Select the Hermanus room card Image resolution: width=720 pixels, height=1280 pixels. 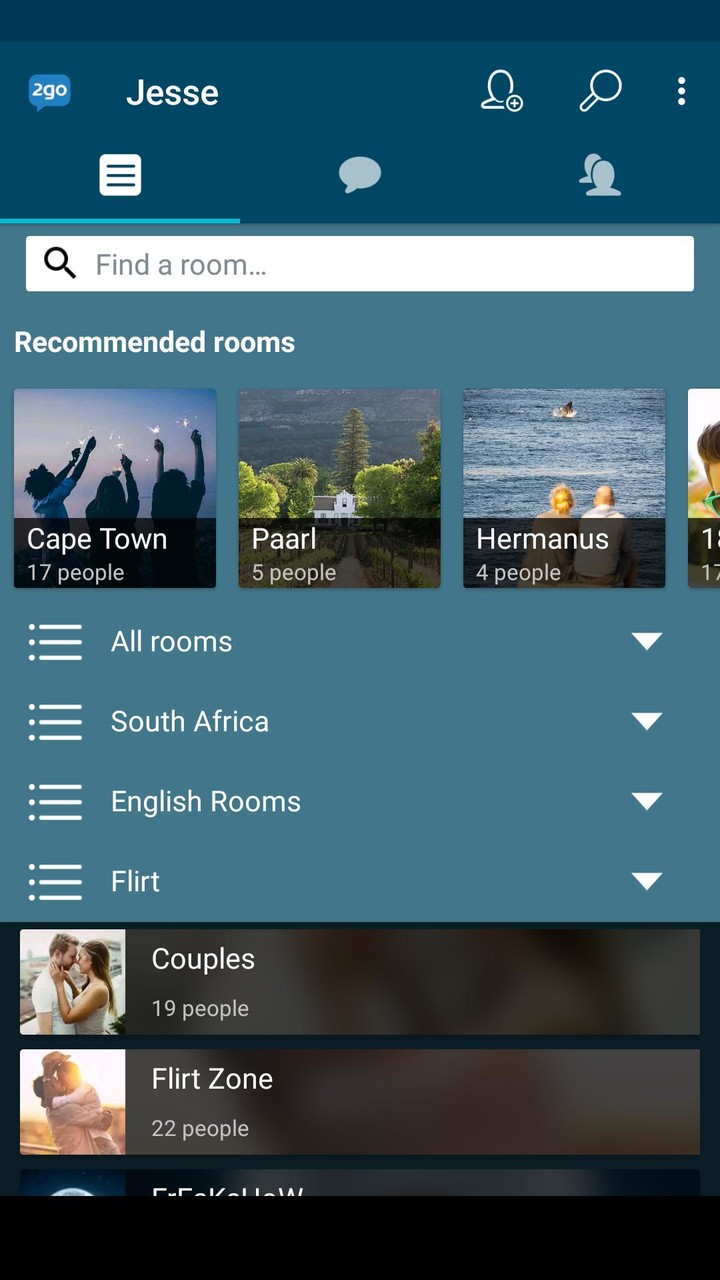click(563, 488)
